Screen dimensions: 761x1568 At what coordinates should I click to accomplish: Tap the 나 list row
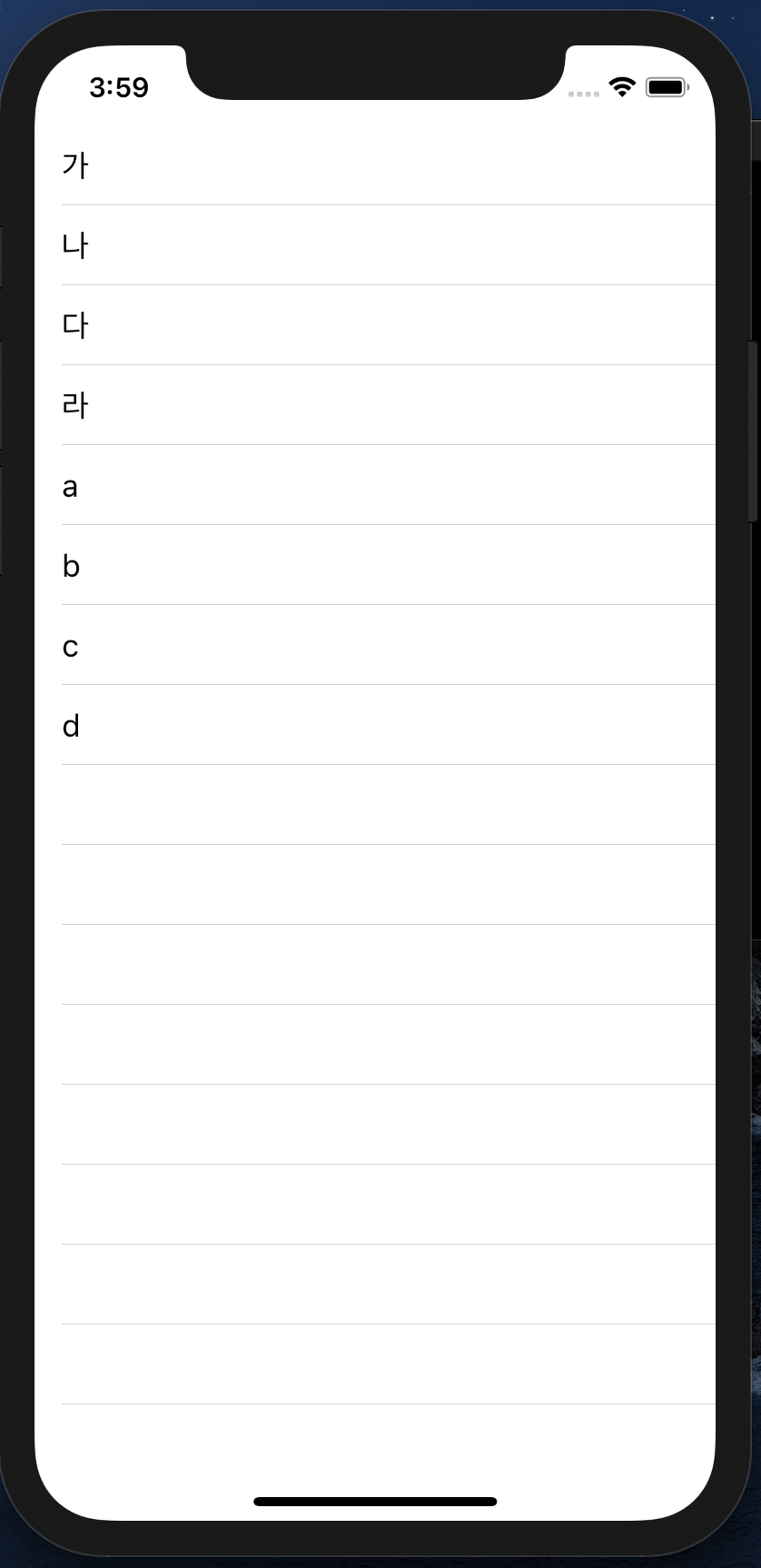click(375, 245)
